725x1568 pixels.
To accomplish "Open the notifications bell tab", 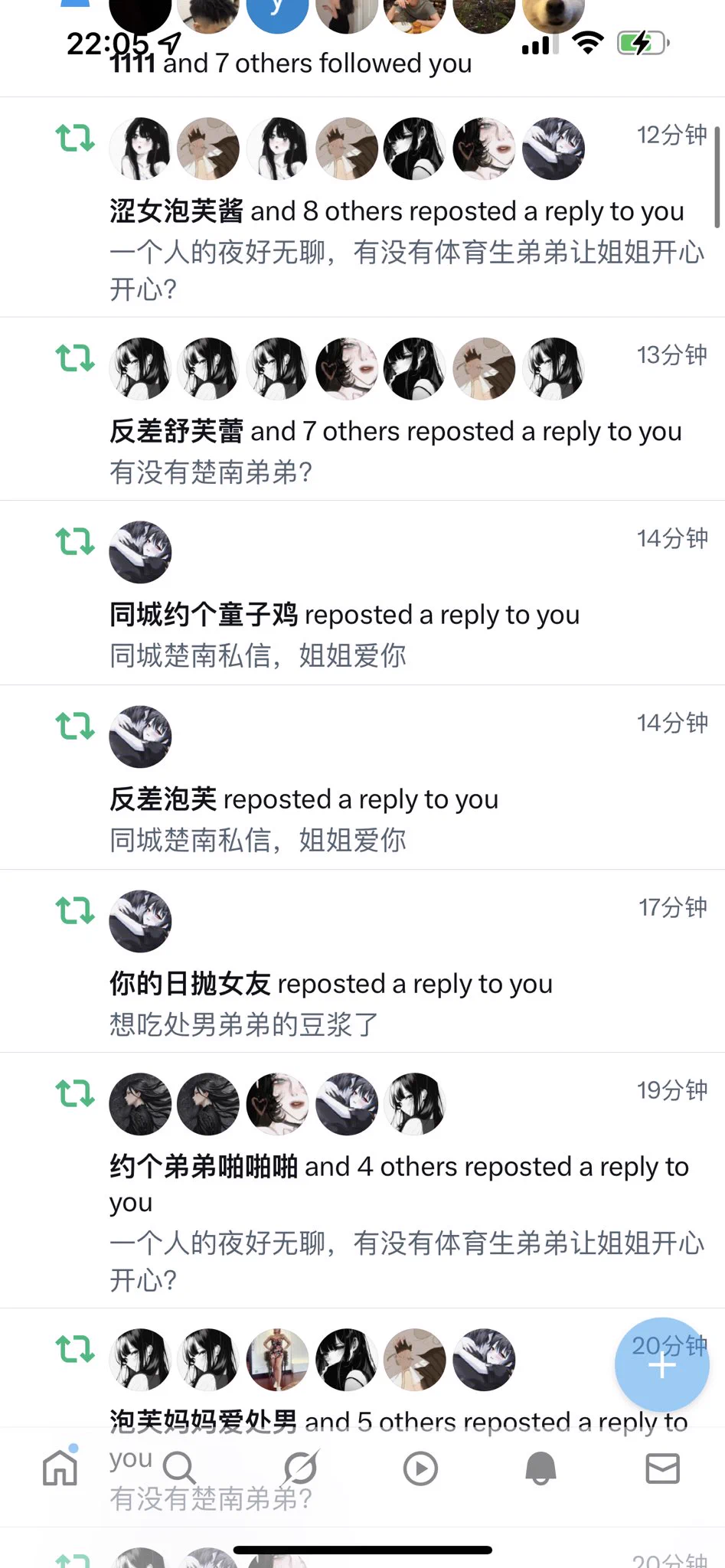I will pos(540,1468).
